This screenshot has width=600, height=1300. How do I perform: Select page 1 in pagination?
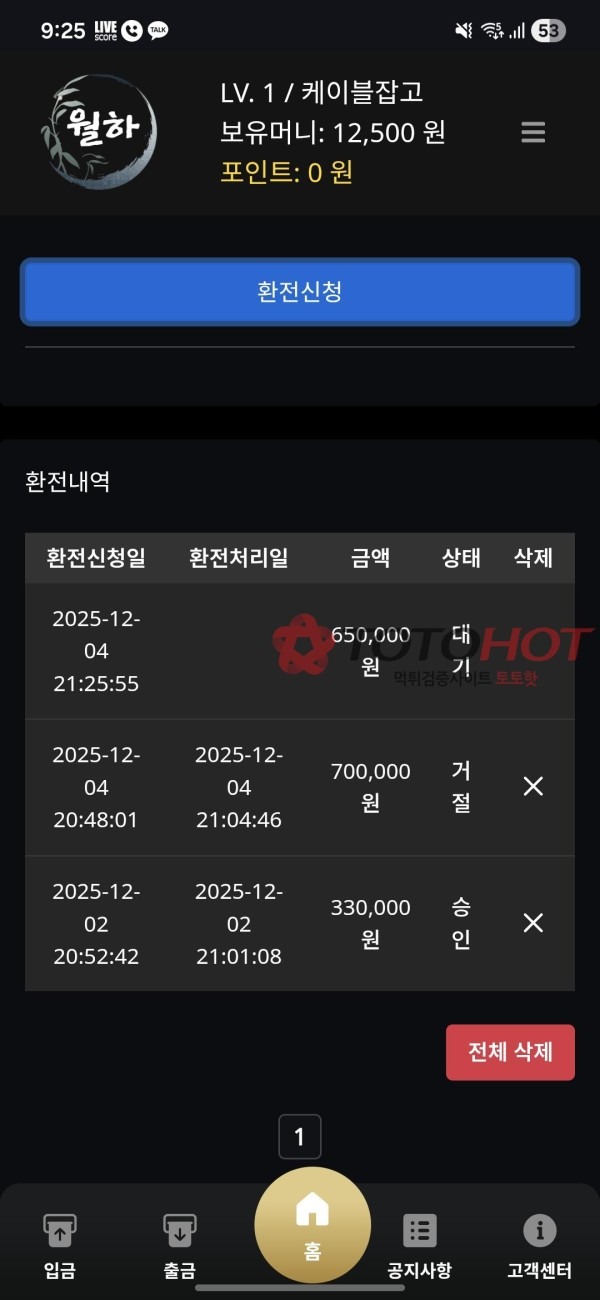click(x=299, y=1136)
